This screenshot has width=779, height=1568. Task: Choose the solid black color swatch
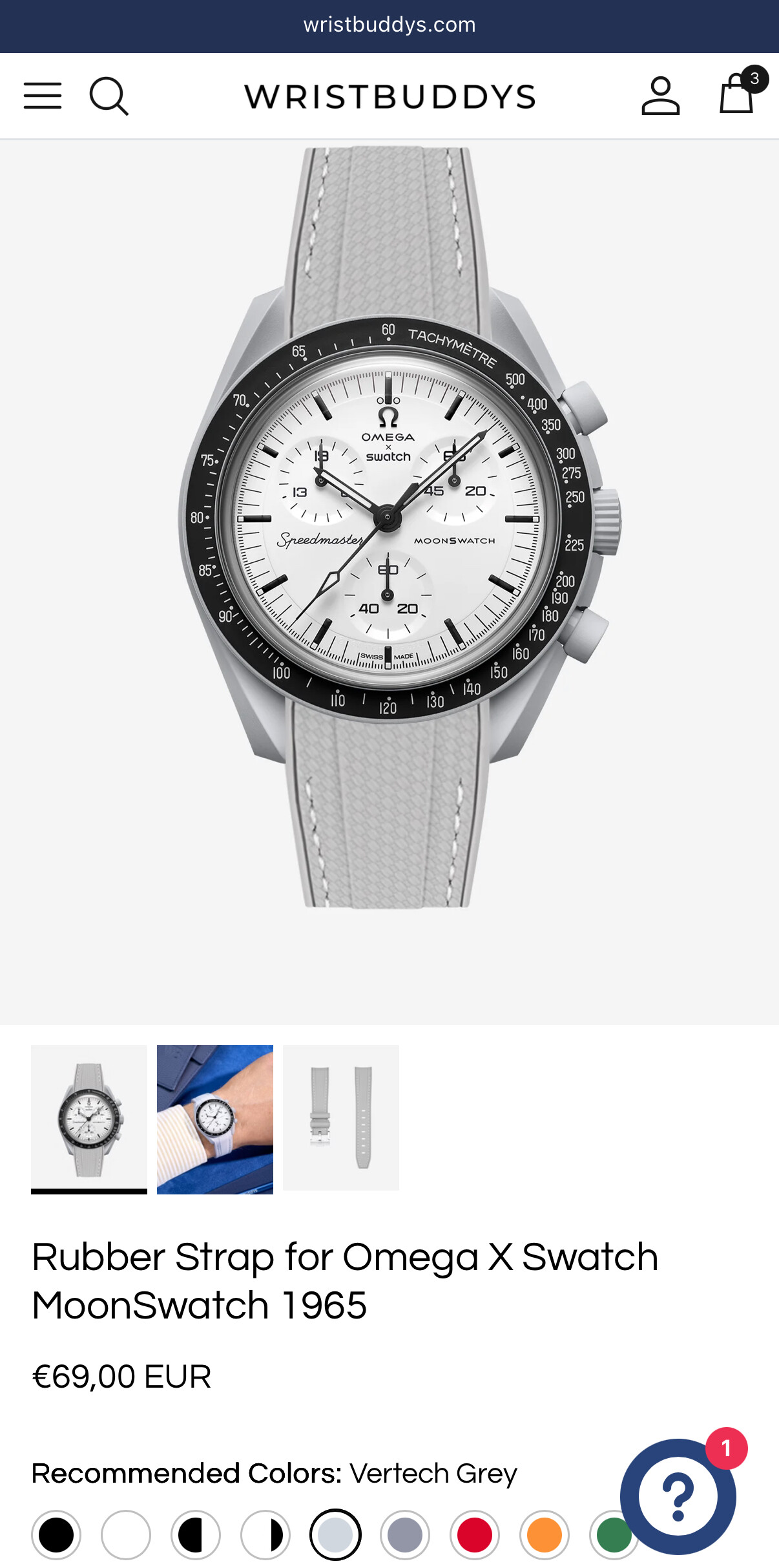click(56, 1534)
